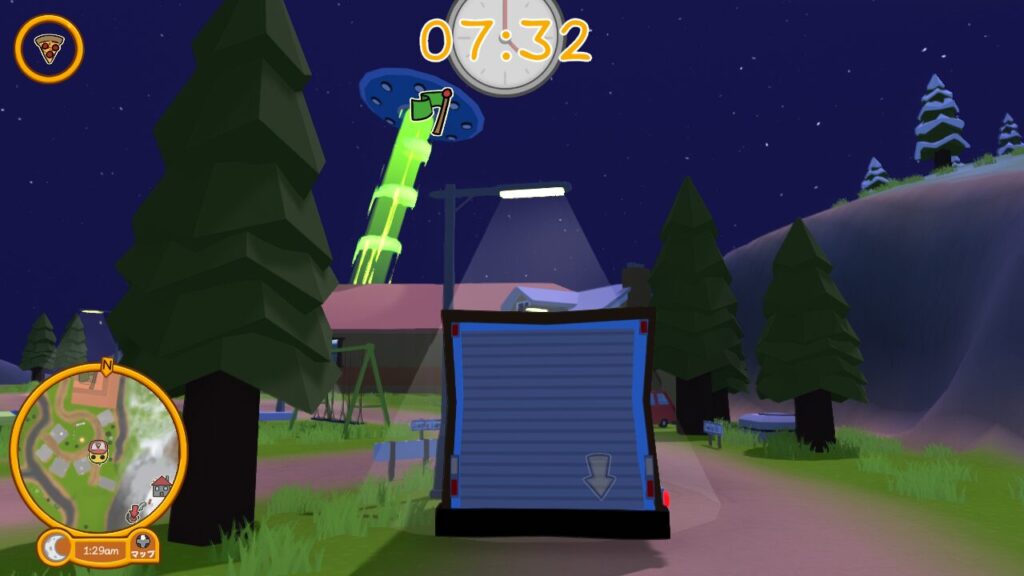Image resolution: width=1024 pixels, height=576 pixels.
Task: Tap the circular minimap
Action: coord(98,447)
